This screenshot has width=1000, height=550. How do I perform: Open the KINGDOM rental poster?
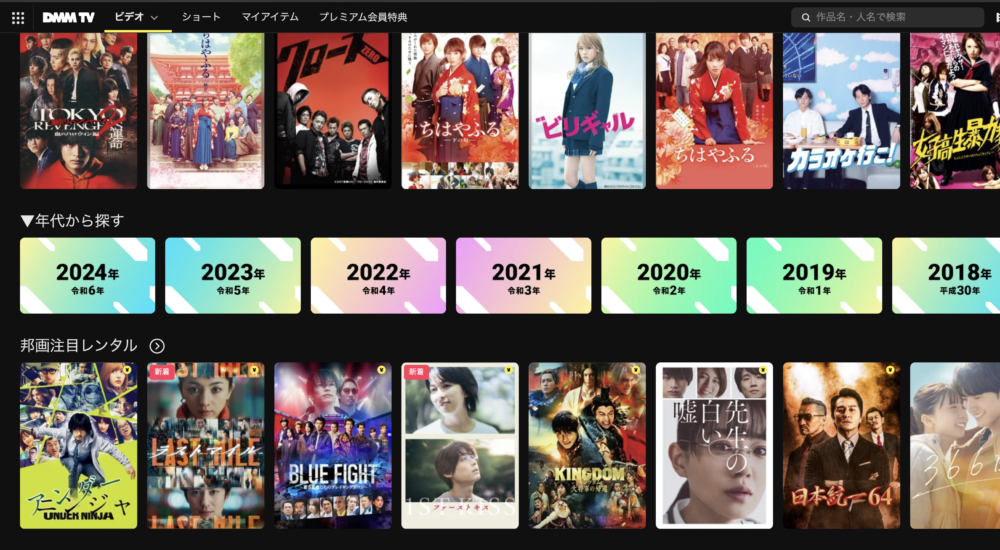[587, 445]
